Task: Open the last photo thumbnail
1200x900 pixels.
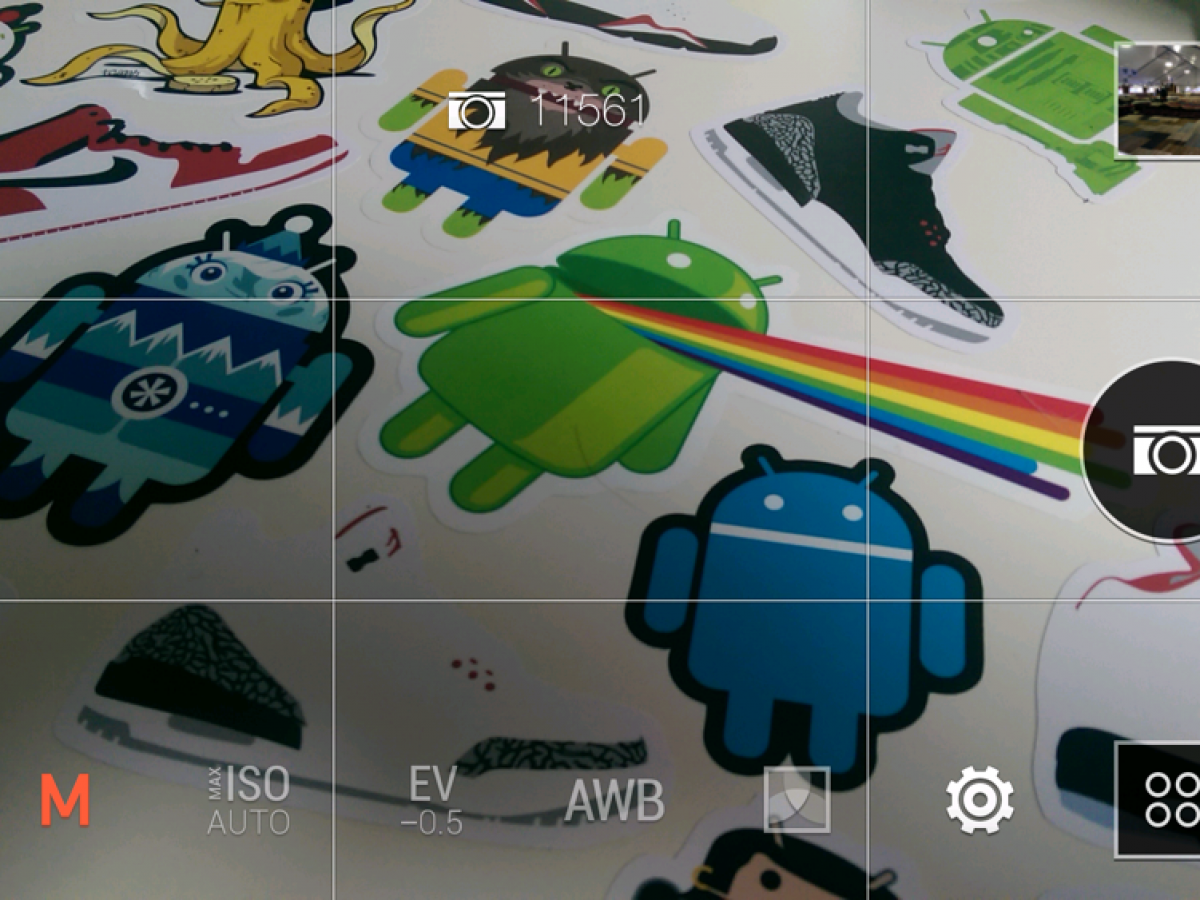Action: click(1160, 100)
